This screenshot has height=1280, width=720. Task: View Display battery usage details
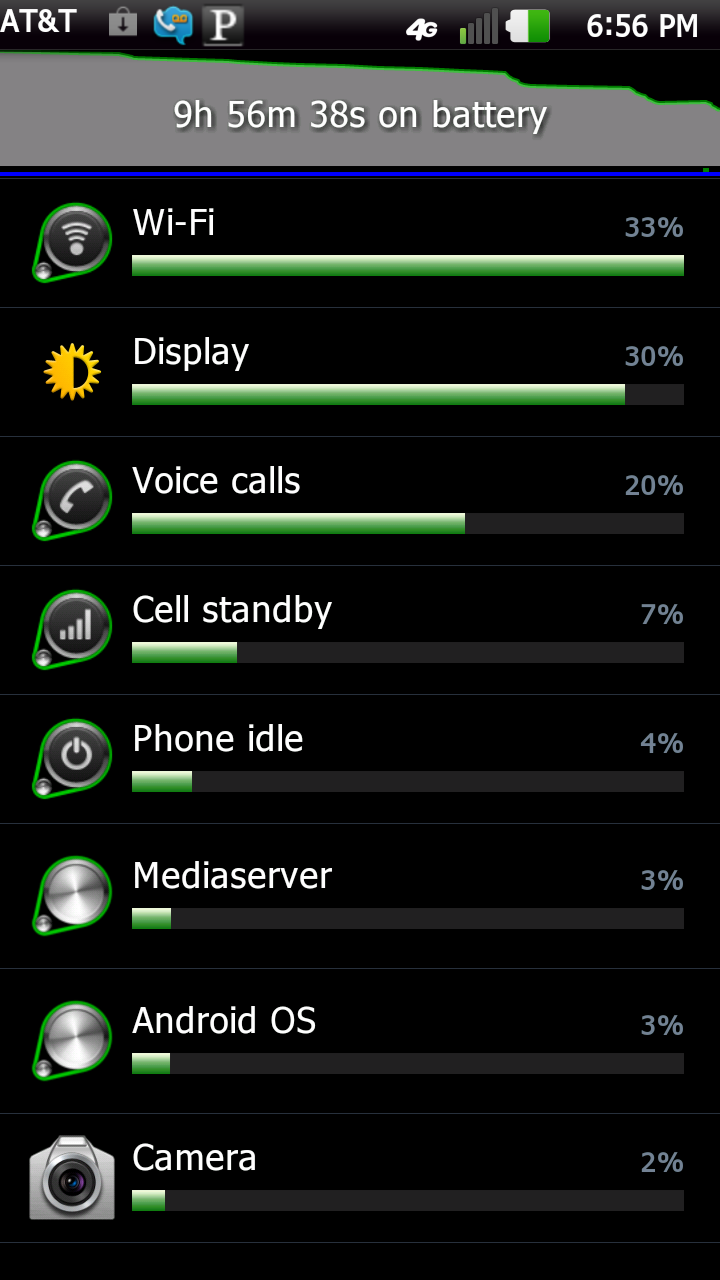coord(360,372)
